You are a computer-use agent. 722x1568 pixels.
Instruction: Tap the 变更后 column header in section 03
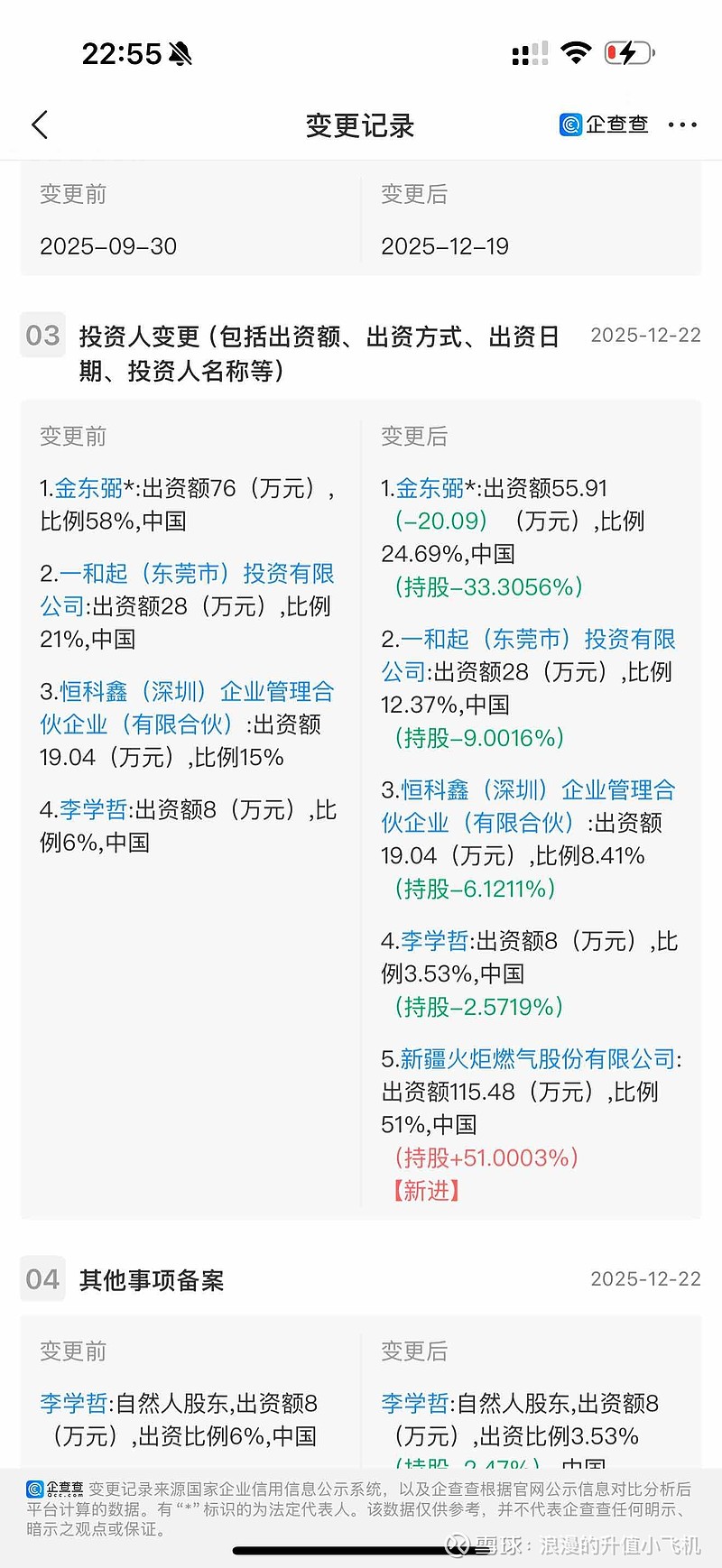(x=414, y=437)
